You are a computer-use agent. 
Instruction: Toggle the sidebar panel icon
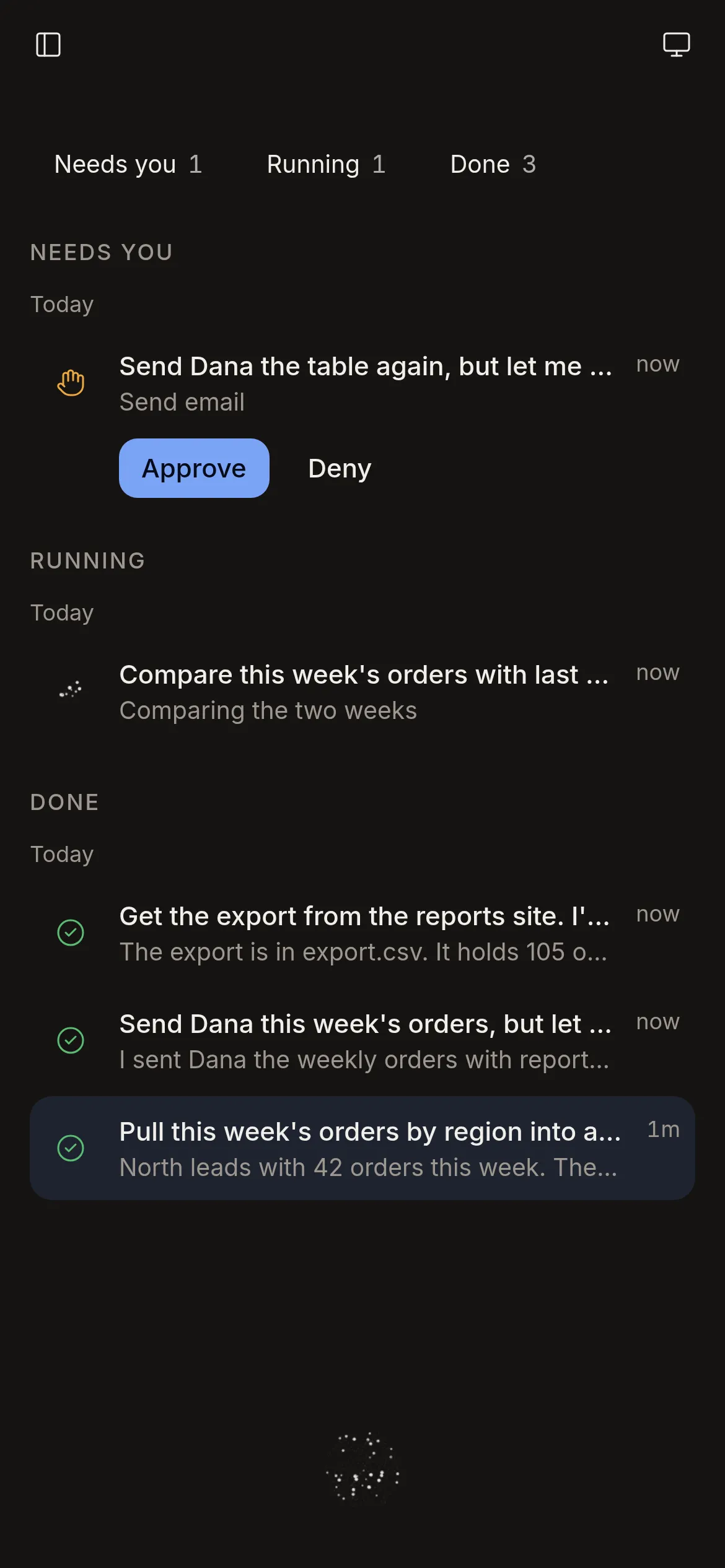(x=48, y=45)
